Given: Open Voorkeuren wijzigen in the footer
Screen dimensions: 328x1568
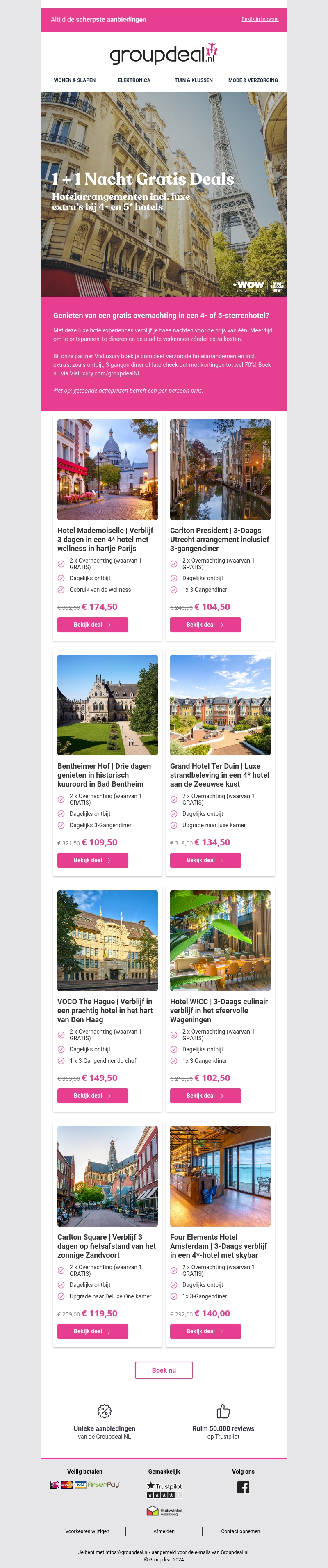Looking at the screenshot, I should (x=88, y=1531).
